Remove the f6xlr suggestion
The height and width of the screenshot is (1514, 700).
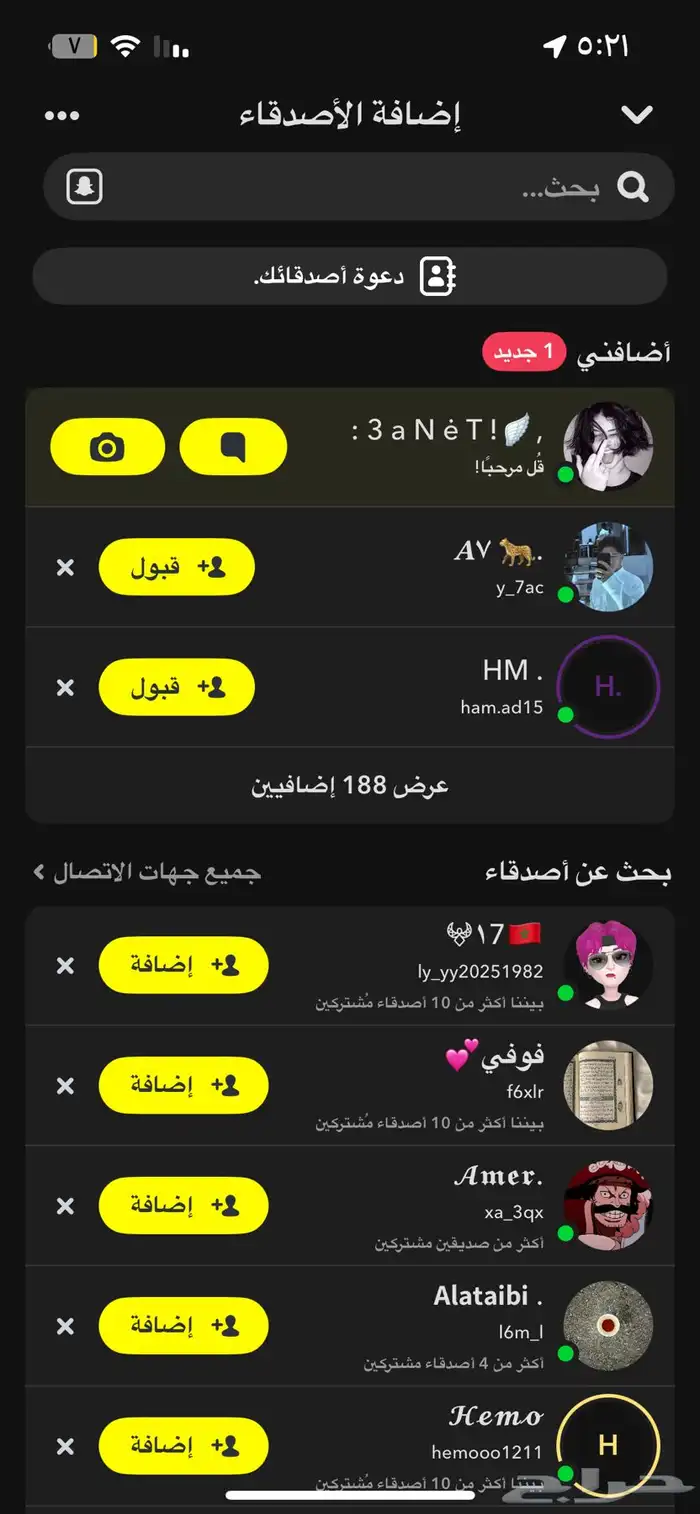click(x=65, y=1086)
